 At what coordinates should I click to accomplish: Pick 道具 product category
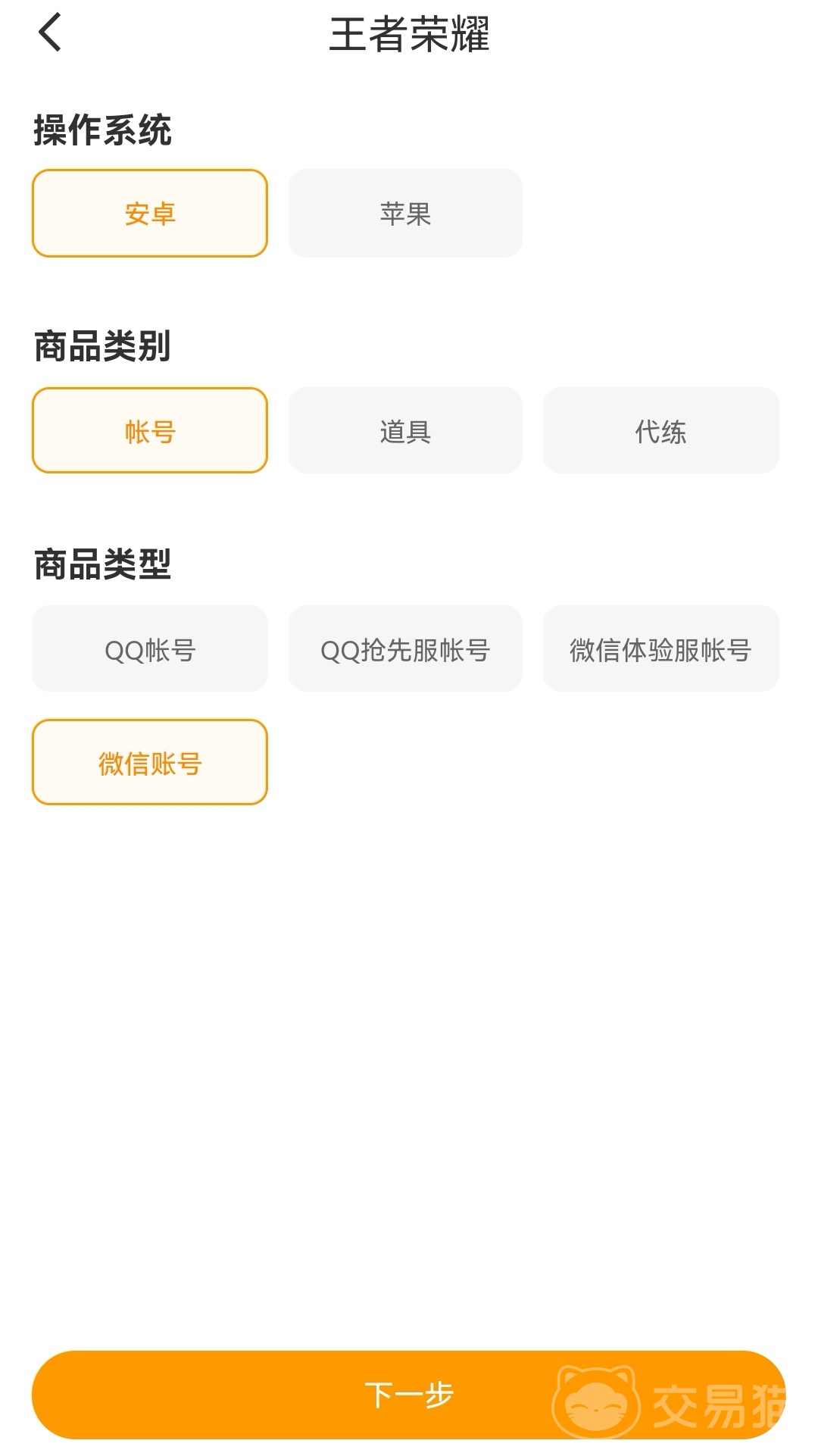coord(405,431)
